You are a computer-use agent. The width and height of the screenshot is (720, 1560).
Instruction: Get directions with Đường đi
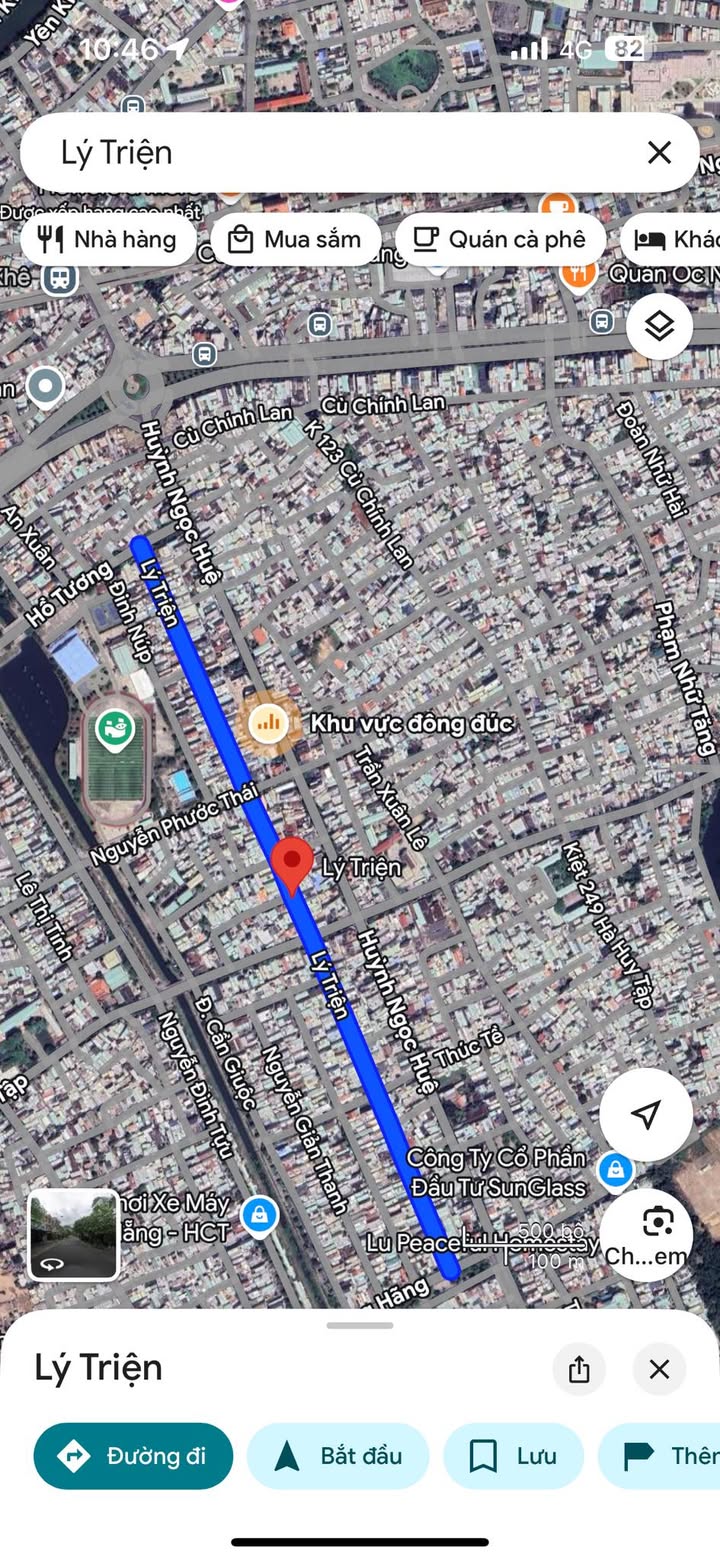[133, 1456]
